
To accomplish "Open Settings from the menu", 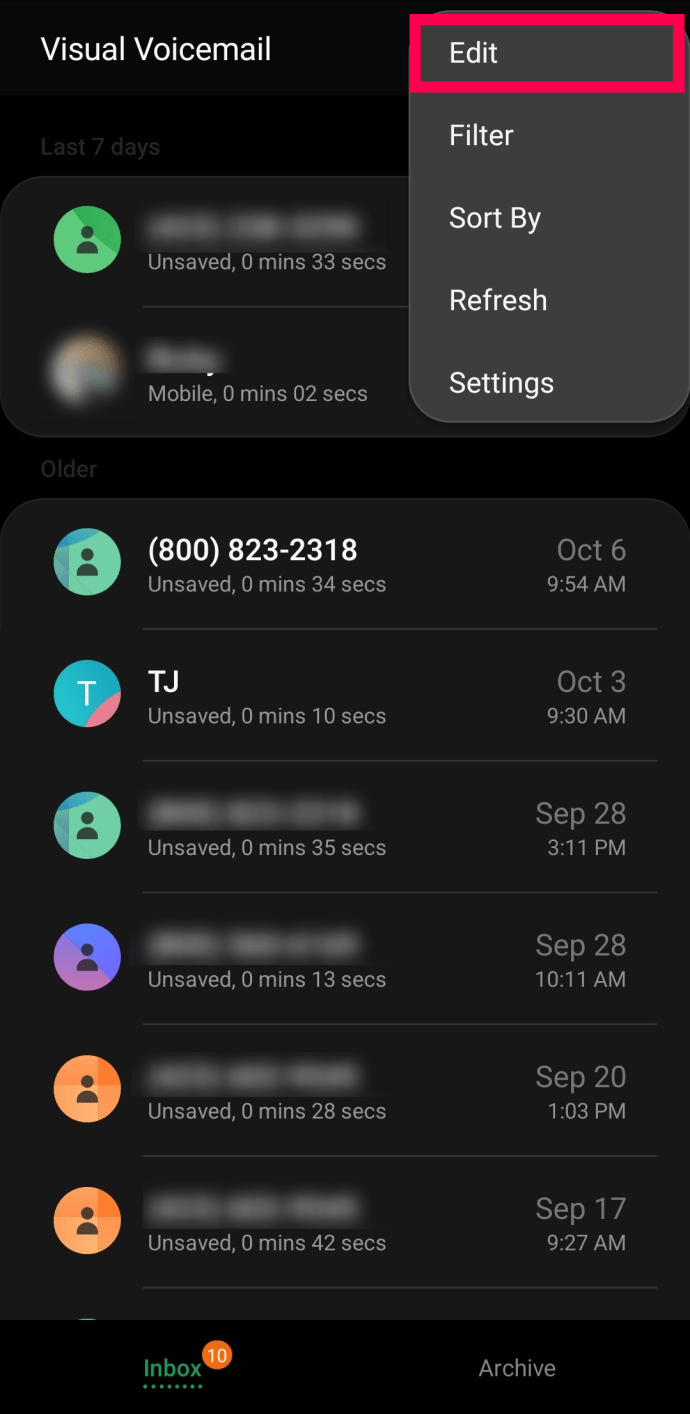I will (x=548, y=382).
